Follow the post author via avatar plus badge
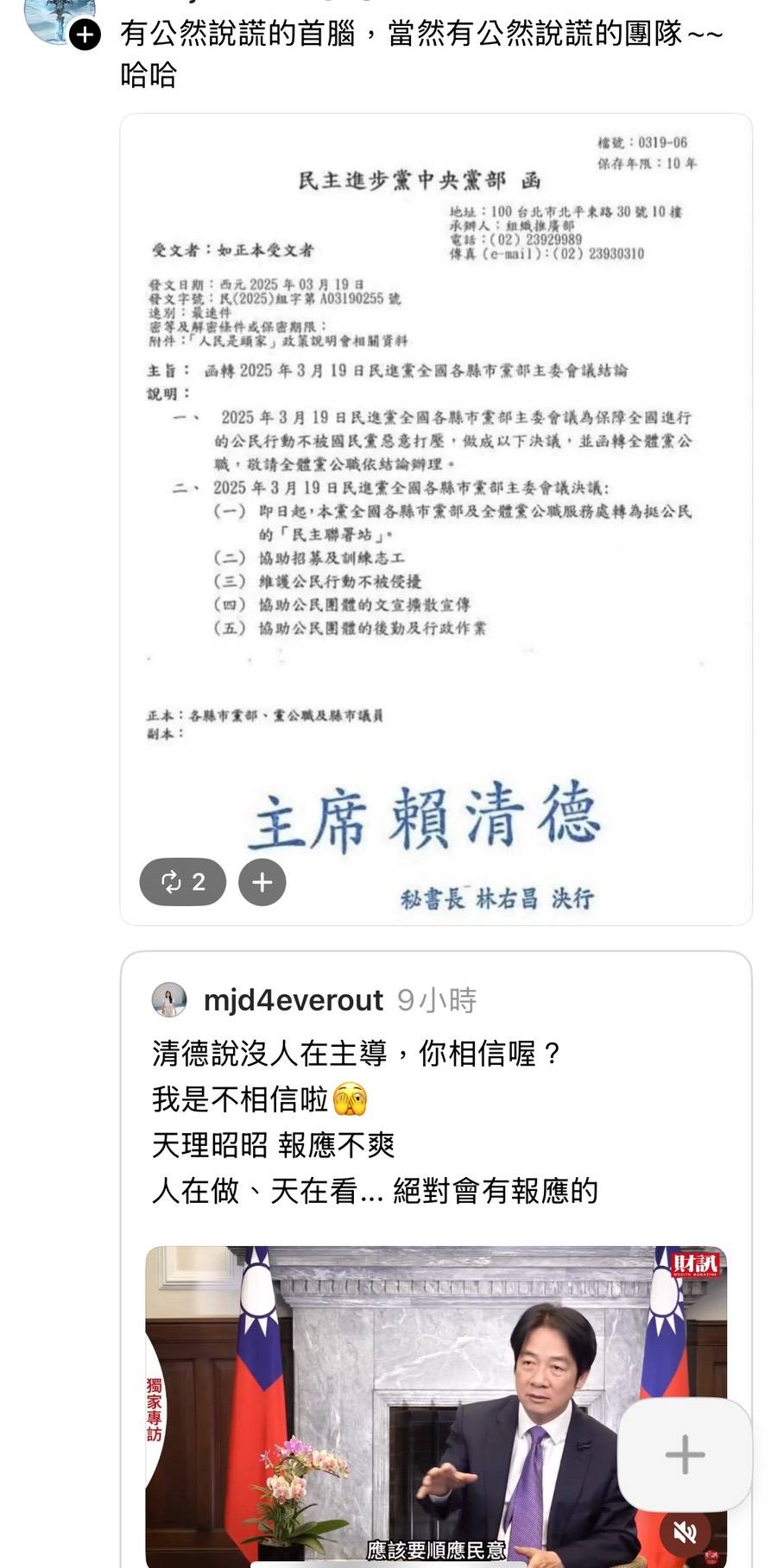 [x=85, y=35]
